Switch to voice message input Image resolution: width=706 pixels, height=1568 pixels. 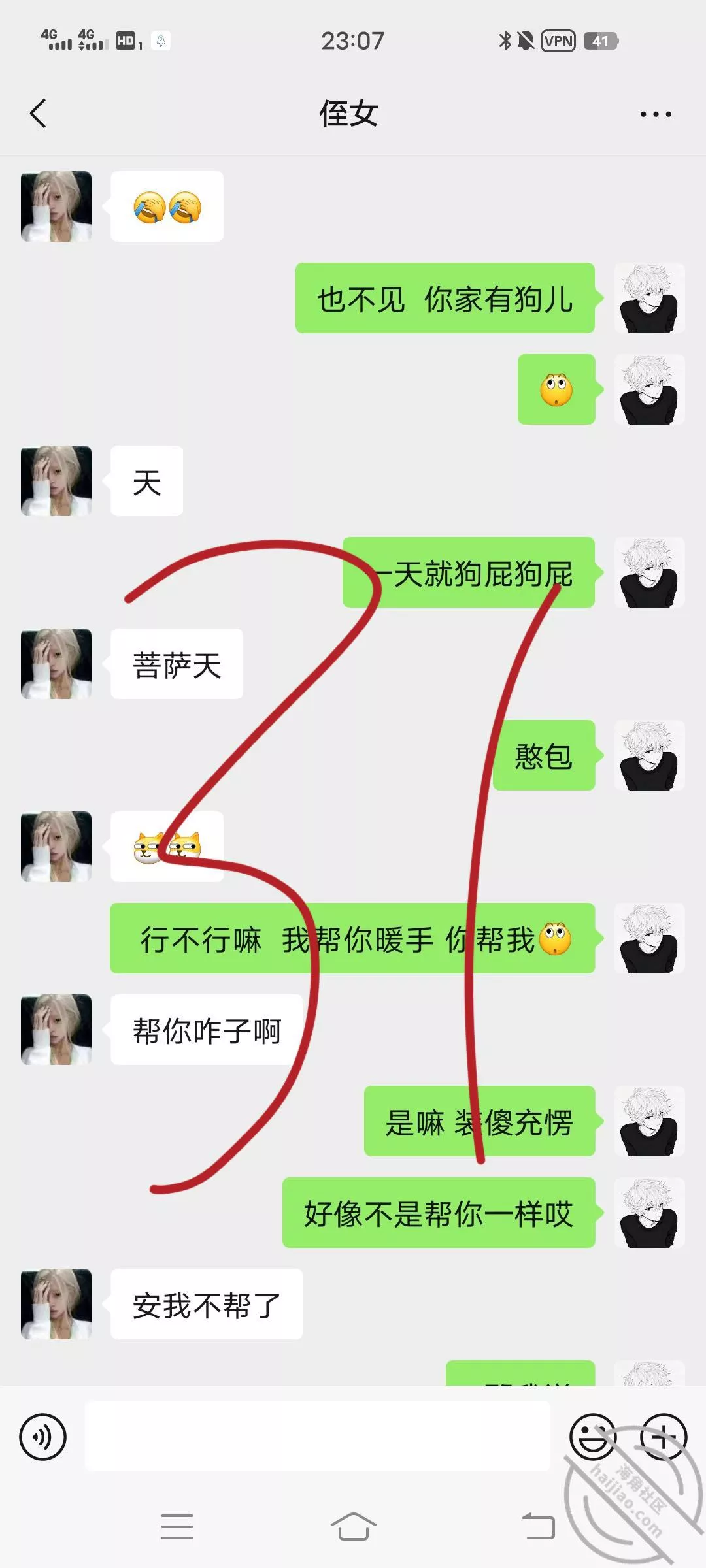tap(43, 1437)
